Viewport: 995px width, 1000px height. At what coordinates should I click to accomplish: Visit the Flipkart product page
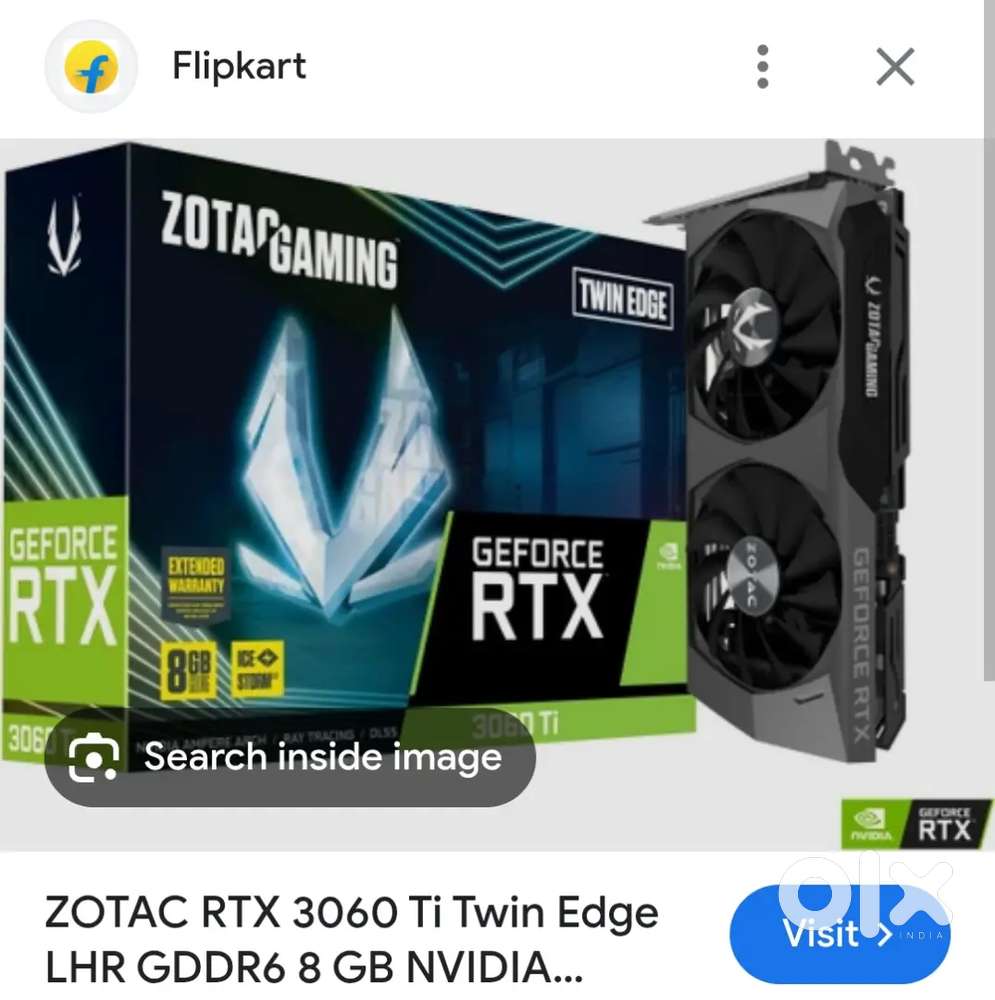[838, 934]
